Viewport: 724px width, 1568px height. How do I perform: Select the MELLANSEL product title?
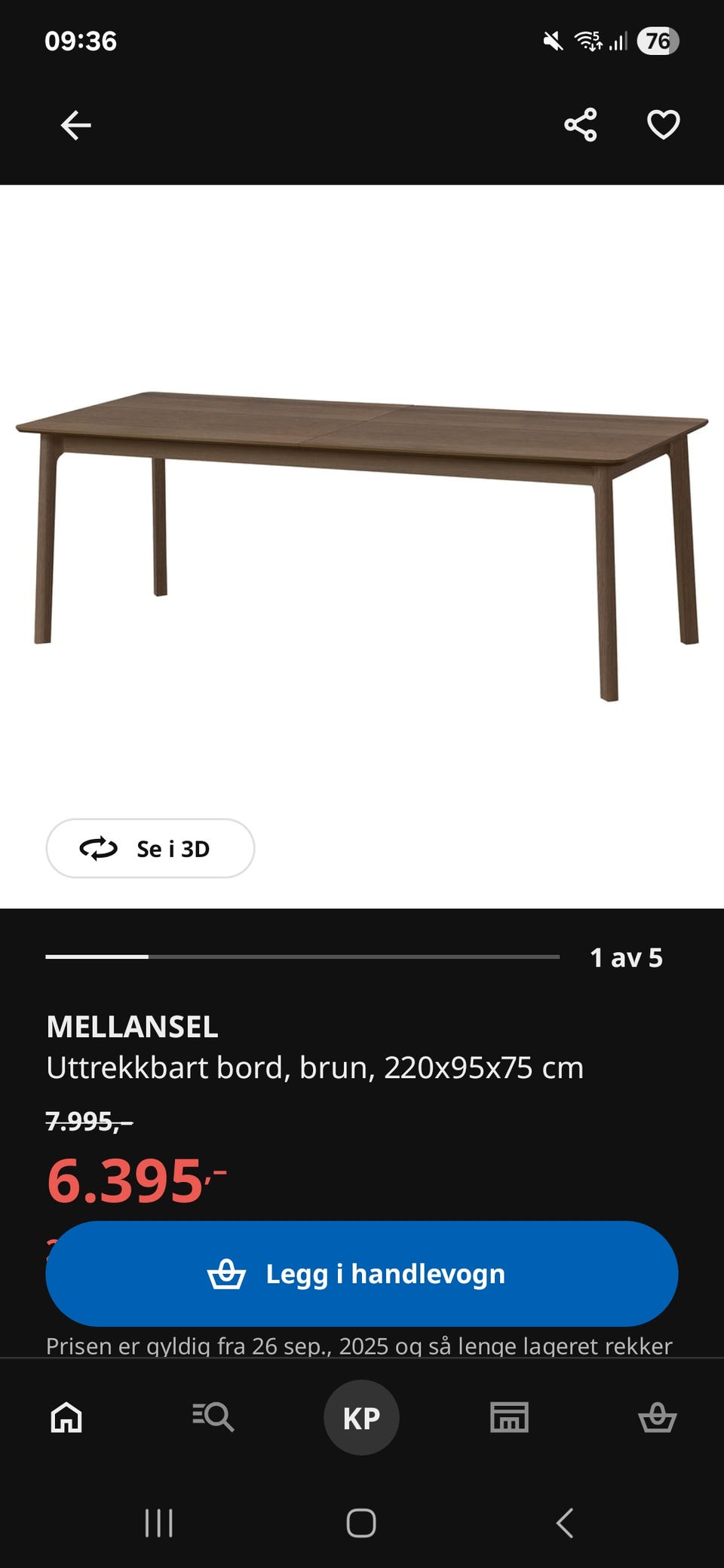pos(132,1025)
